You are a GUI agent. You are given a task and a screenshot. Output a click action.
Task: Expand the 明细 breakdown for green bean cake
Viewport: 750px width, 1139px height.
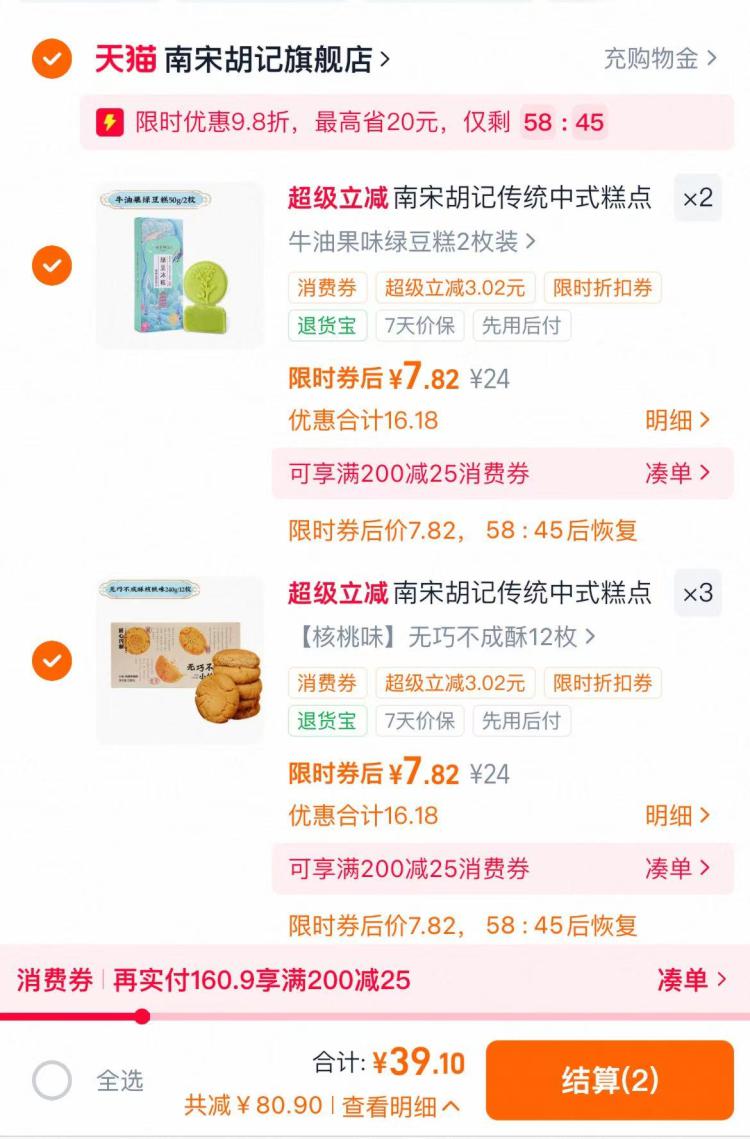coord(682,421)
